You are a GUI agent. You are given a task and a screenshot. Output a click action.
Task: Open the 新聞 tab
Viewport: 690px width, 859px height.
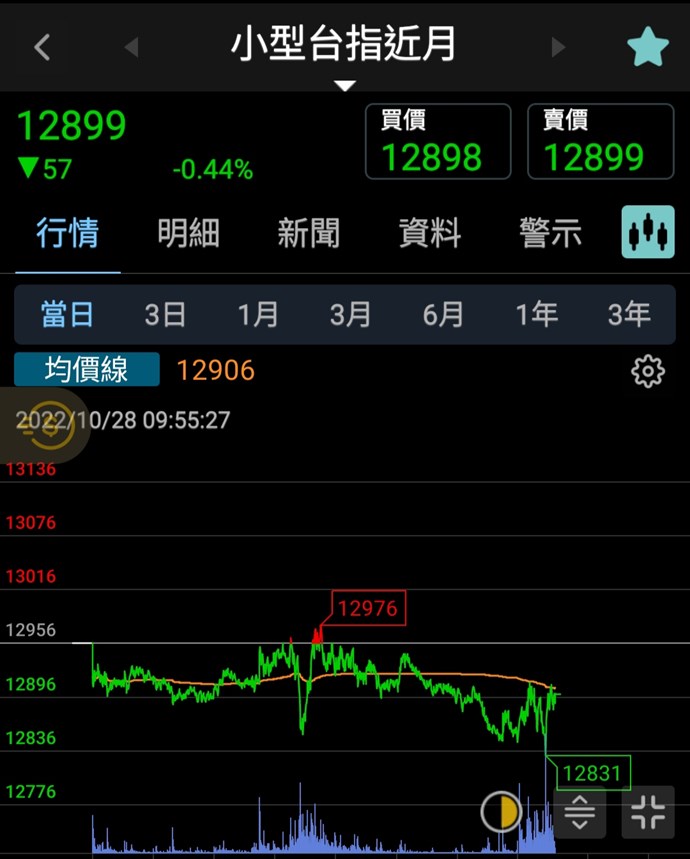pyautogui.click(x=308, y=234)
